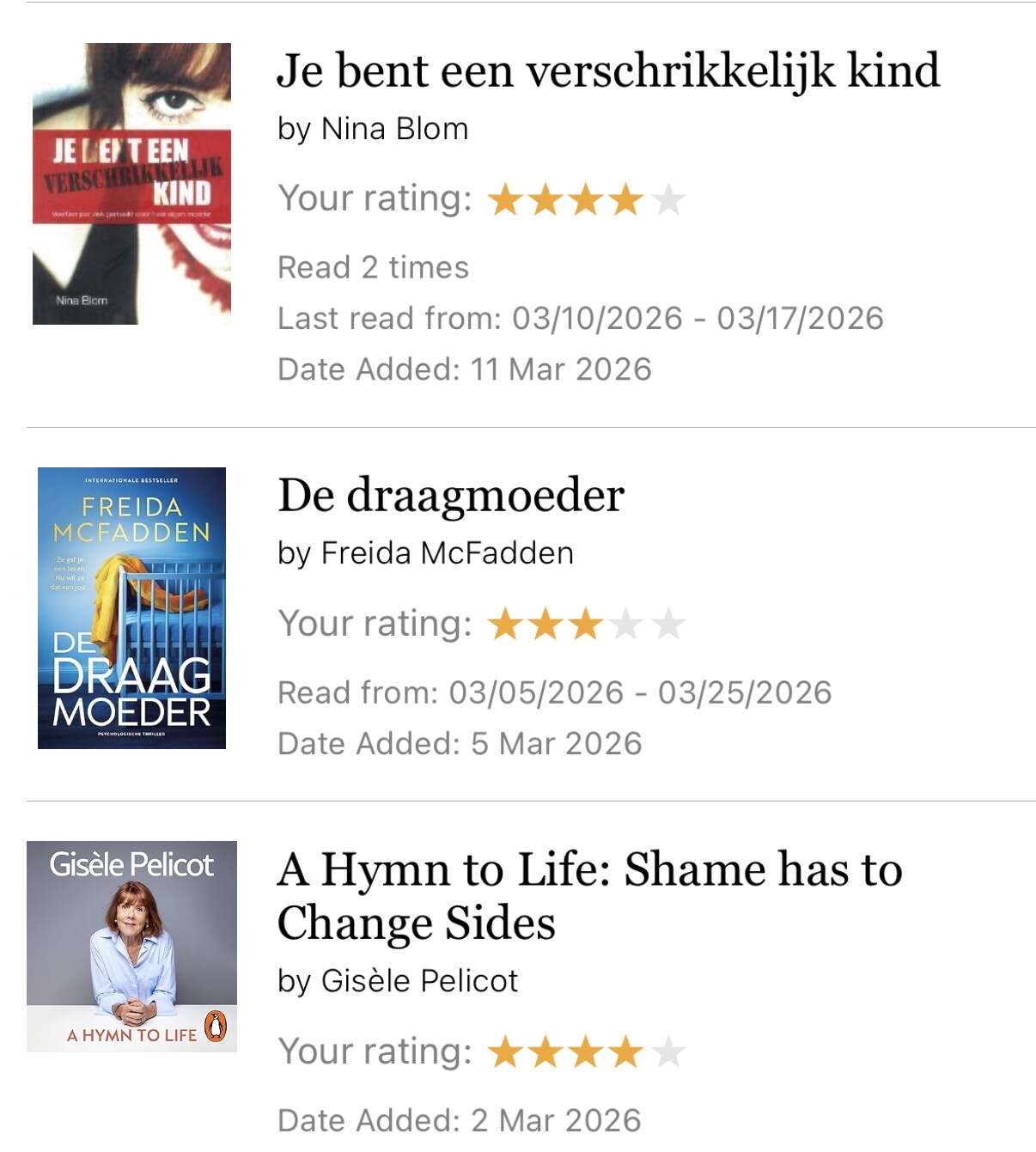Open the De draagmoeder book cover
This screenshot has height=1152, width=1036.
click(131, 608)
